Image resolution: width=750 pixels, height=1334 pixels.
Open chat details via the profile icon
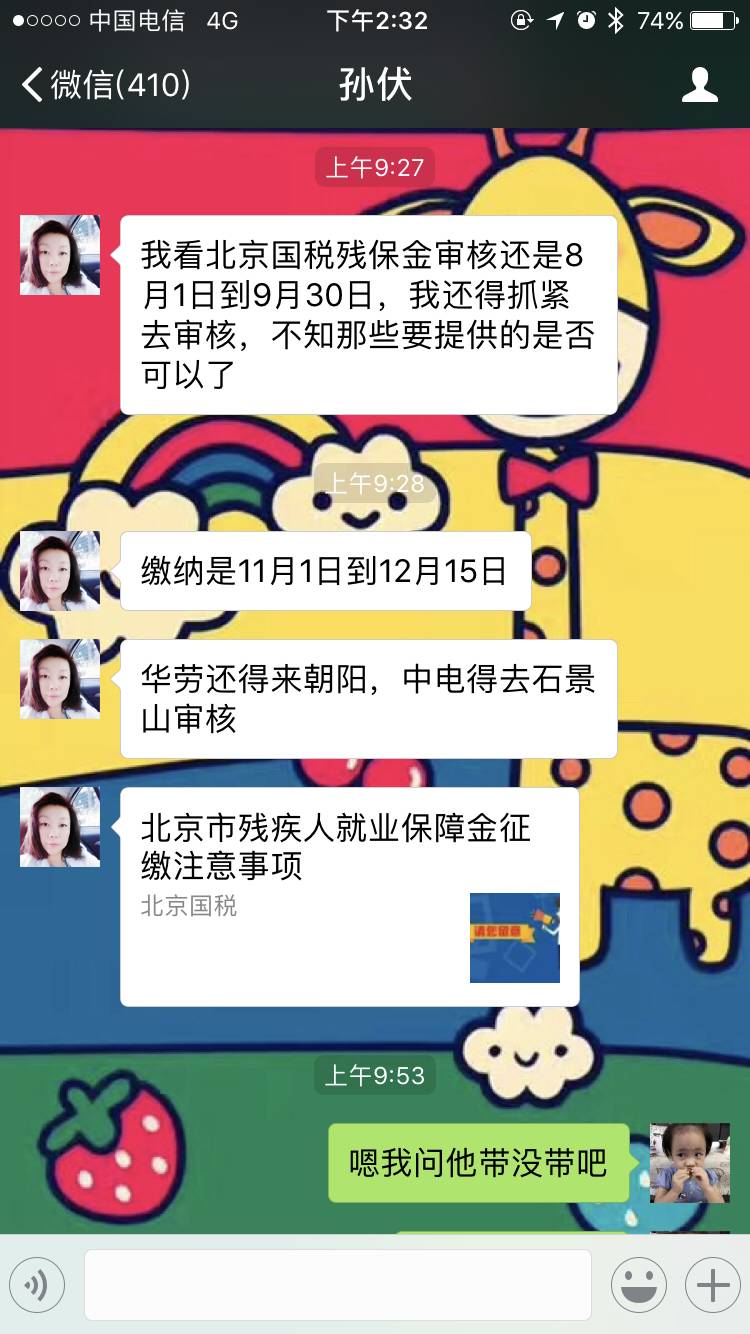[x=699, y=85]
